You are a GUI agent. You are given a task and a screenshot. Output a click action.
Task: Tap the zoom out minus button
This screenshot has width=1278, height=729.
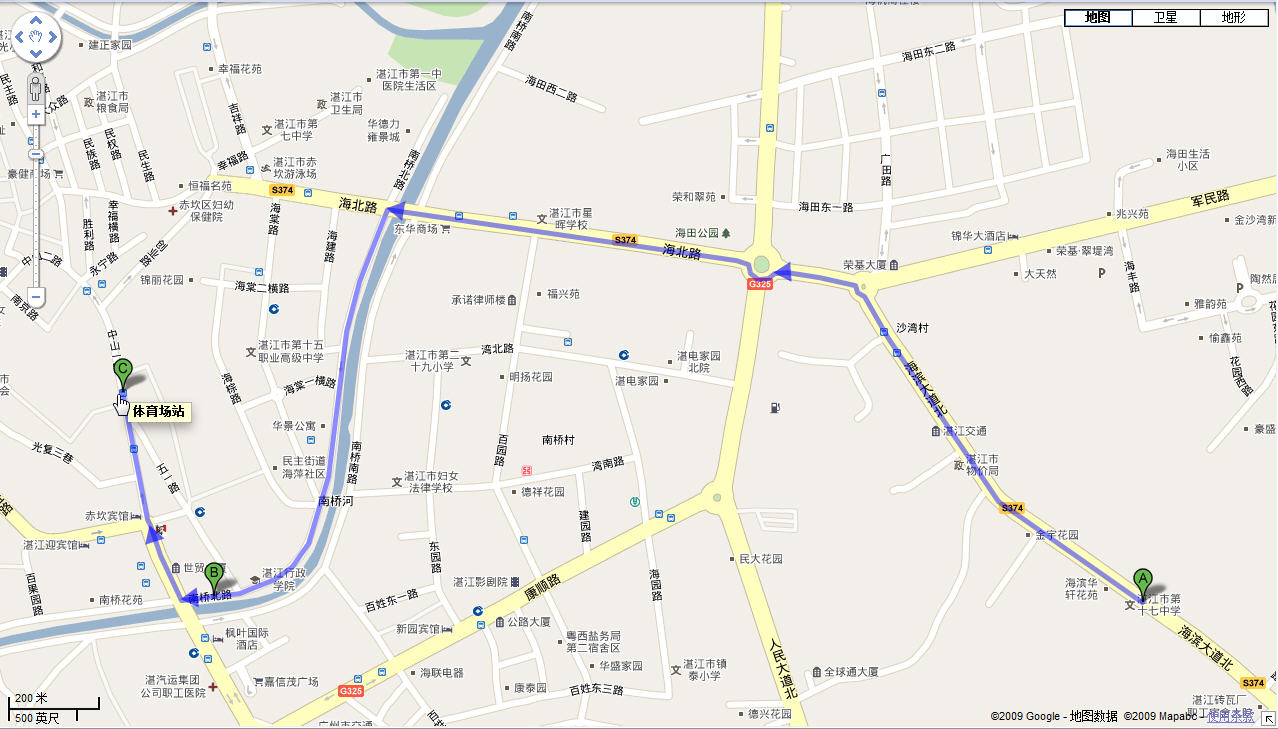coord(36,297)
